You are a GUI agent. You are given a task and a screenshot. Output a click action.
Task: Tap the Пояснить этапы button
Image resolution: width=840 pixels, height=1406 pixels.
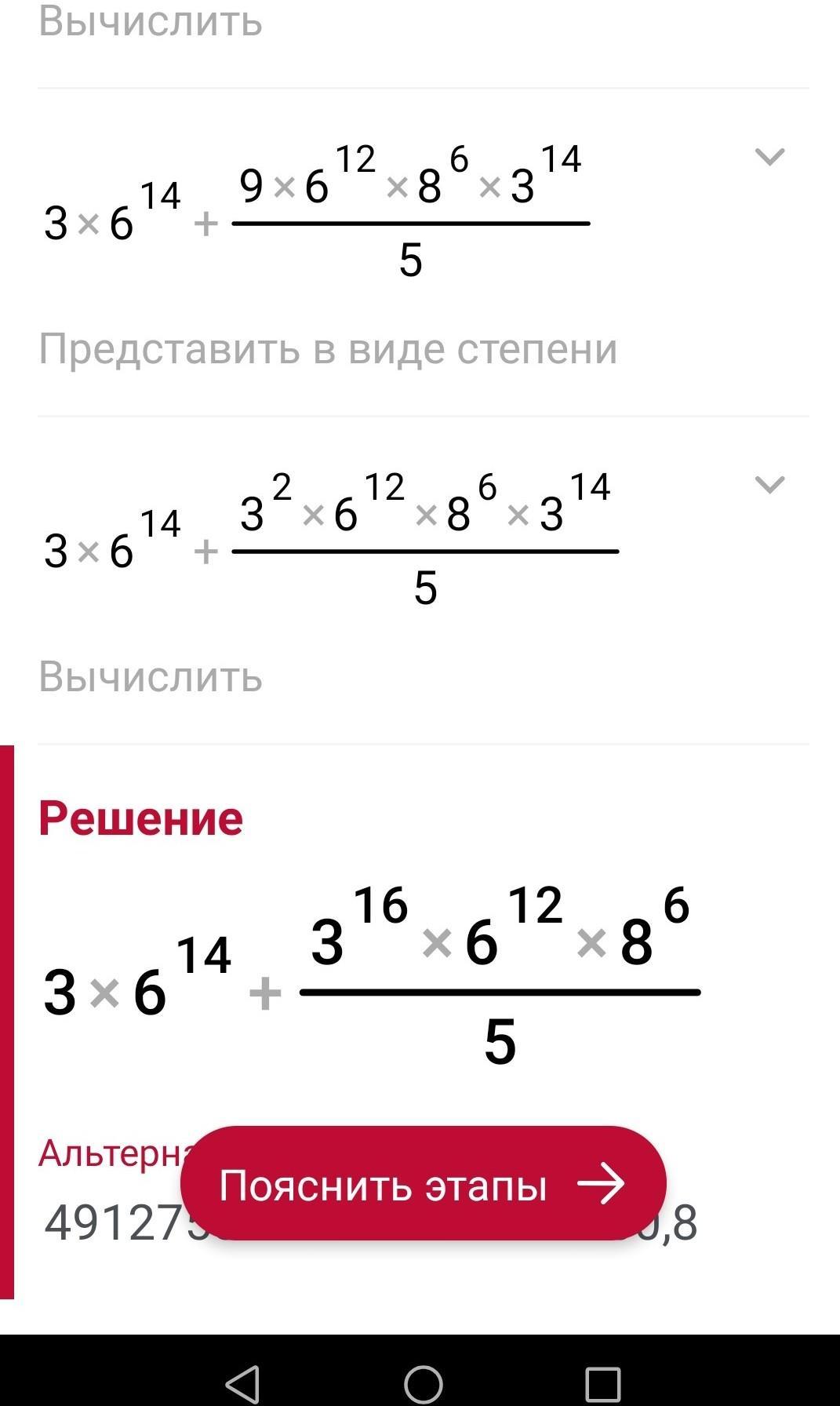click(x=423, y=1184)
